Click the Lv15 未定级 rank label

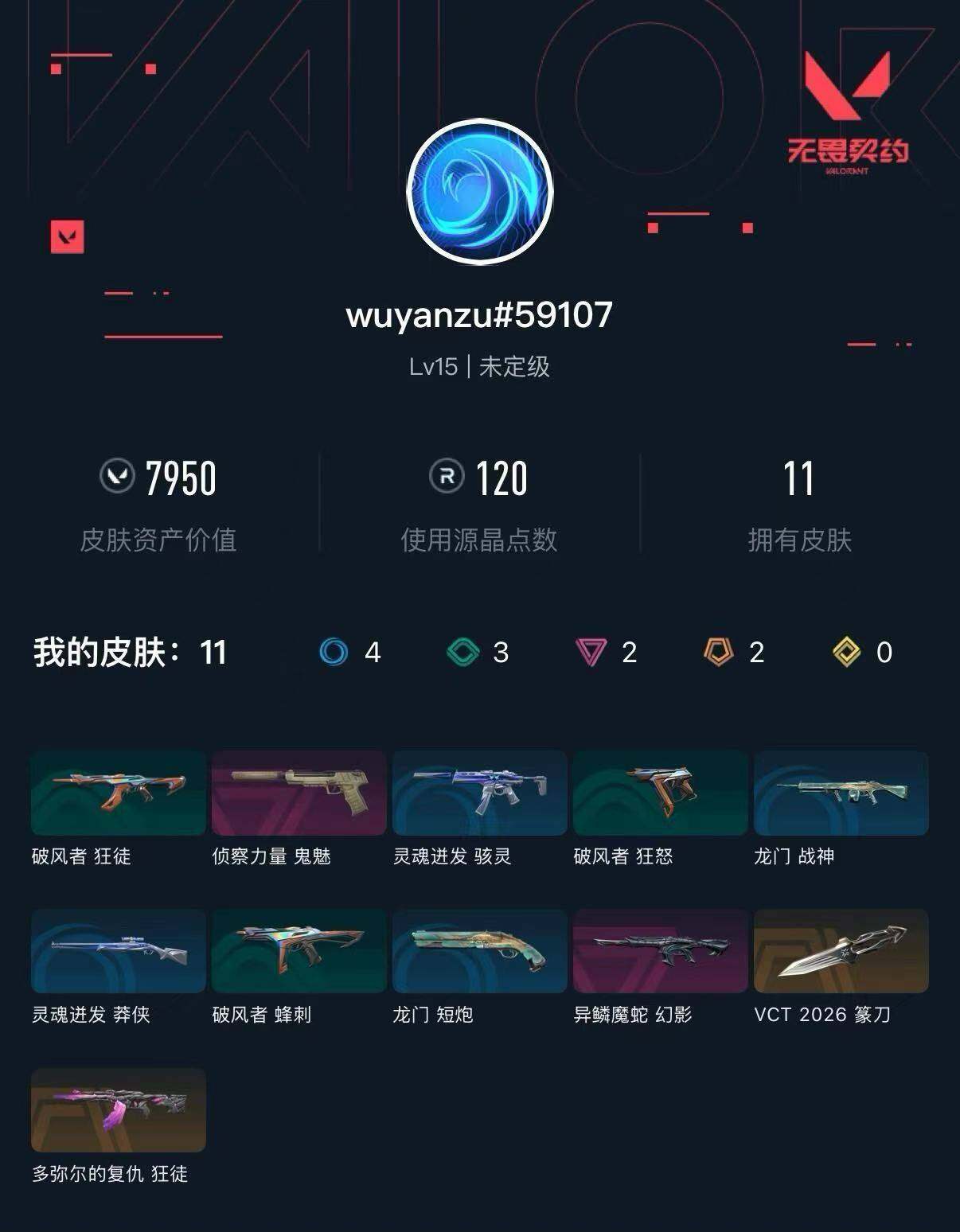pos(480,366)
